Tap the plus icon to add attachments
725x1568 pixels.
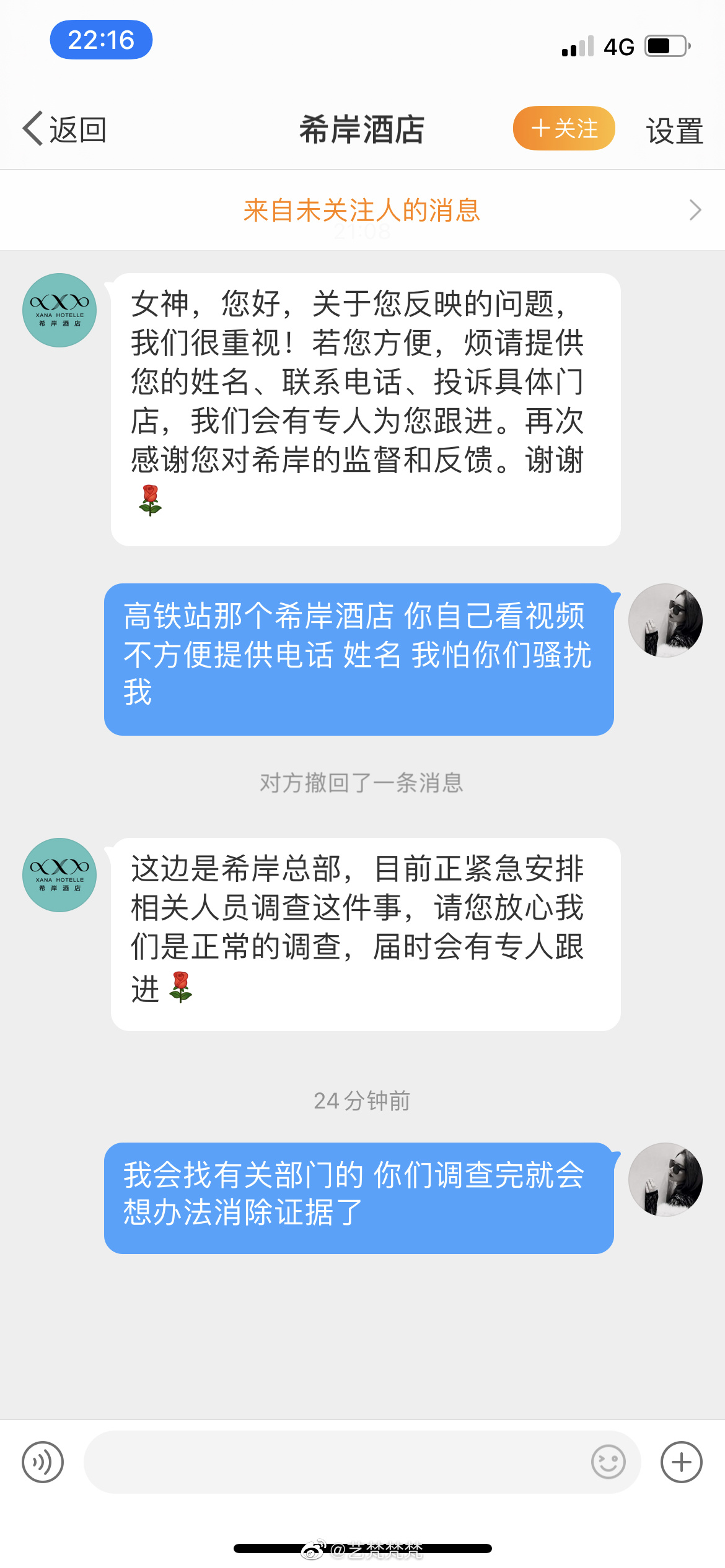coord(681,1461)
